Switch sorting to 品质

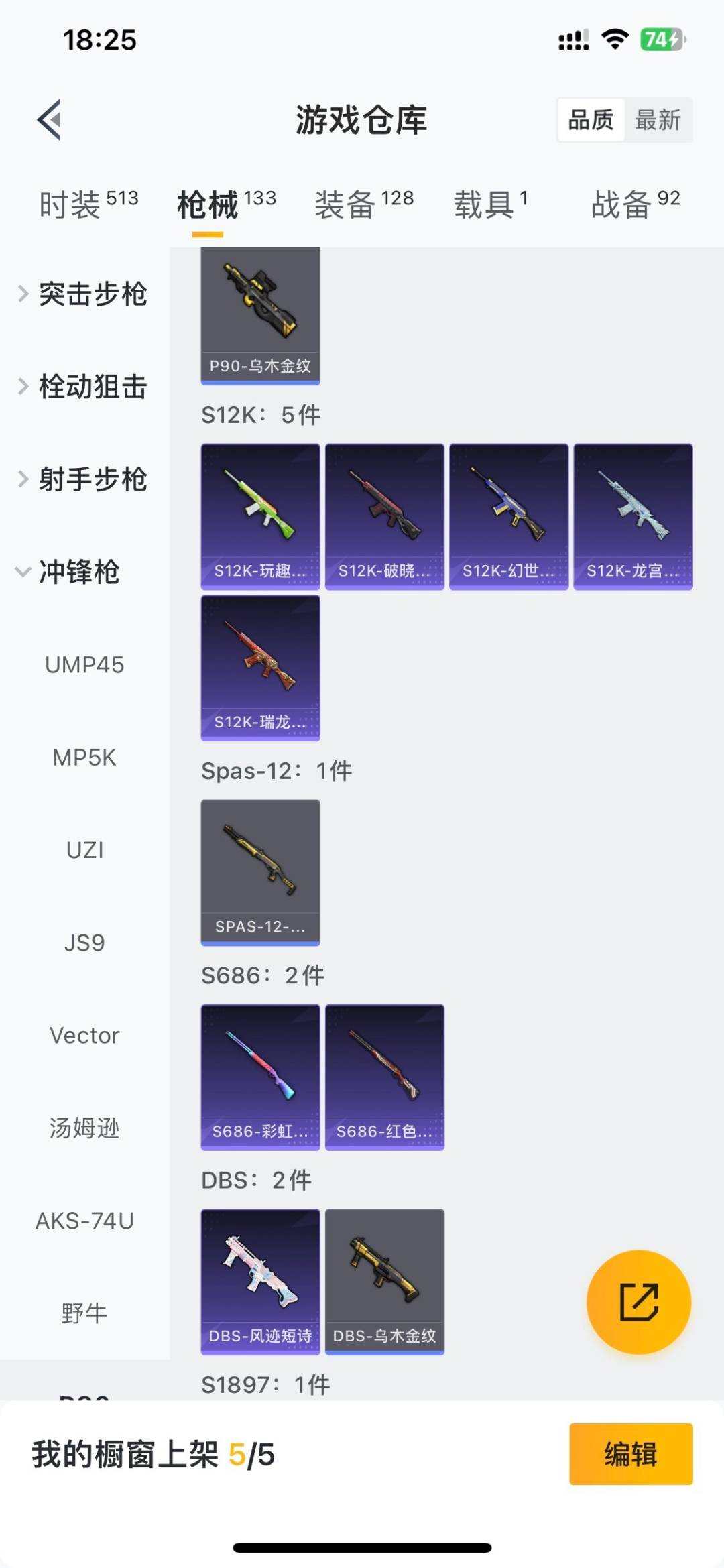pos(589,121)
